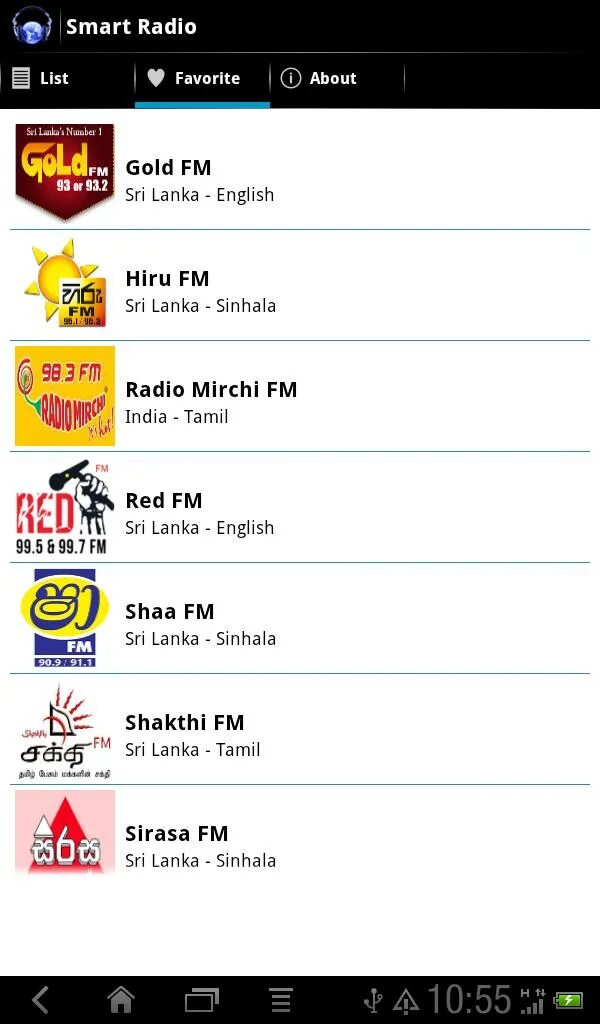Switch to the List tab

[66, 79]
